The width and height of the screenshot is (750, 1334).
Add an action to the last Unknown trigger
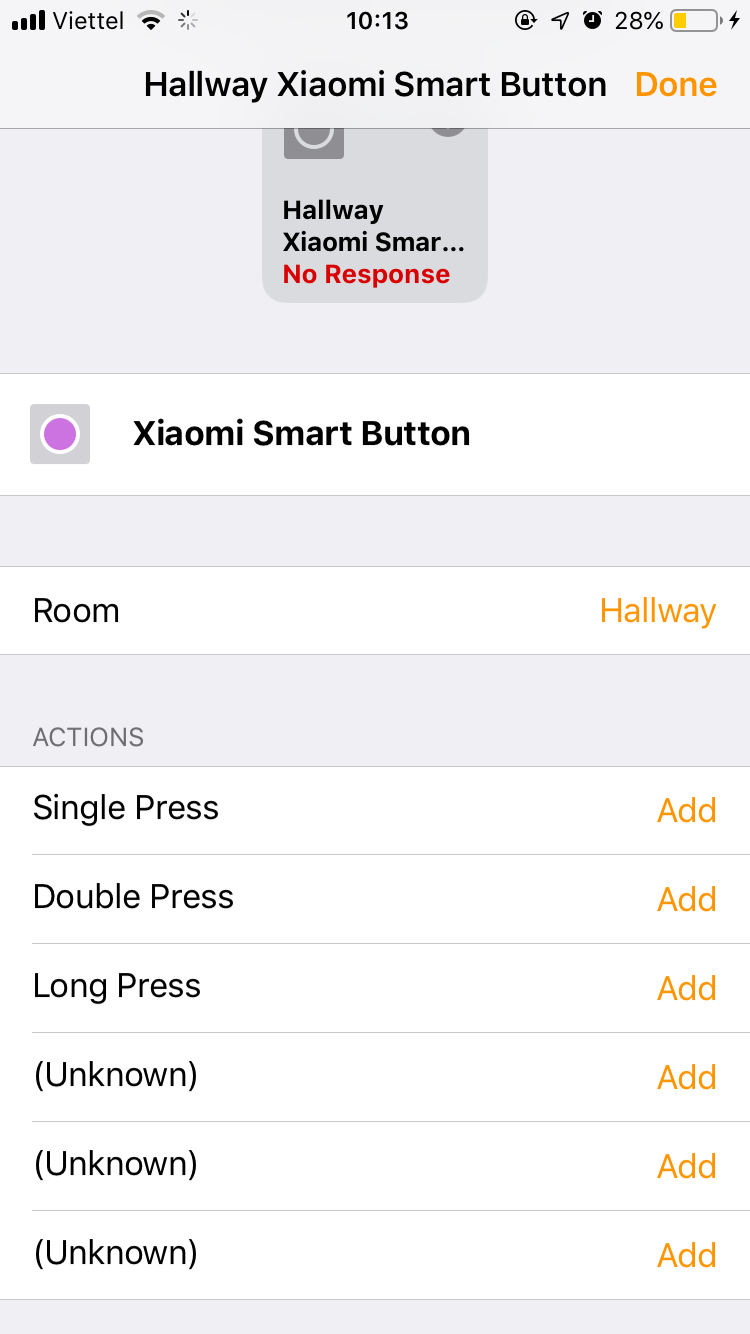point(687,1255)
